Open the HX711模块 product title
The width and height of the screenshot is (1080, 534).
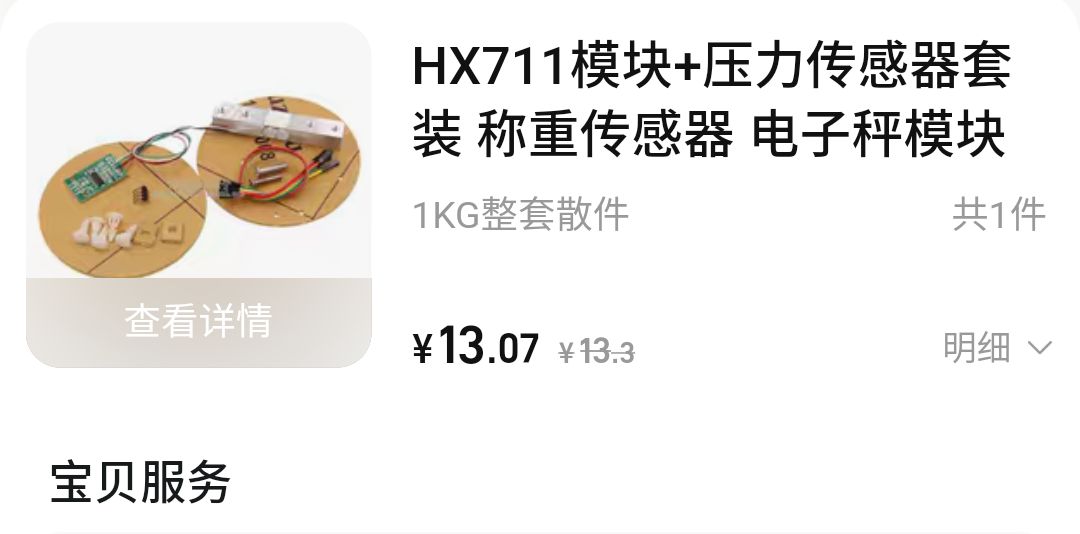(711, 102)
